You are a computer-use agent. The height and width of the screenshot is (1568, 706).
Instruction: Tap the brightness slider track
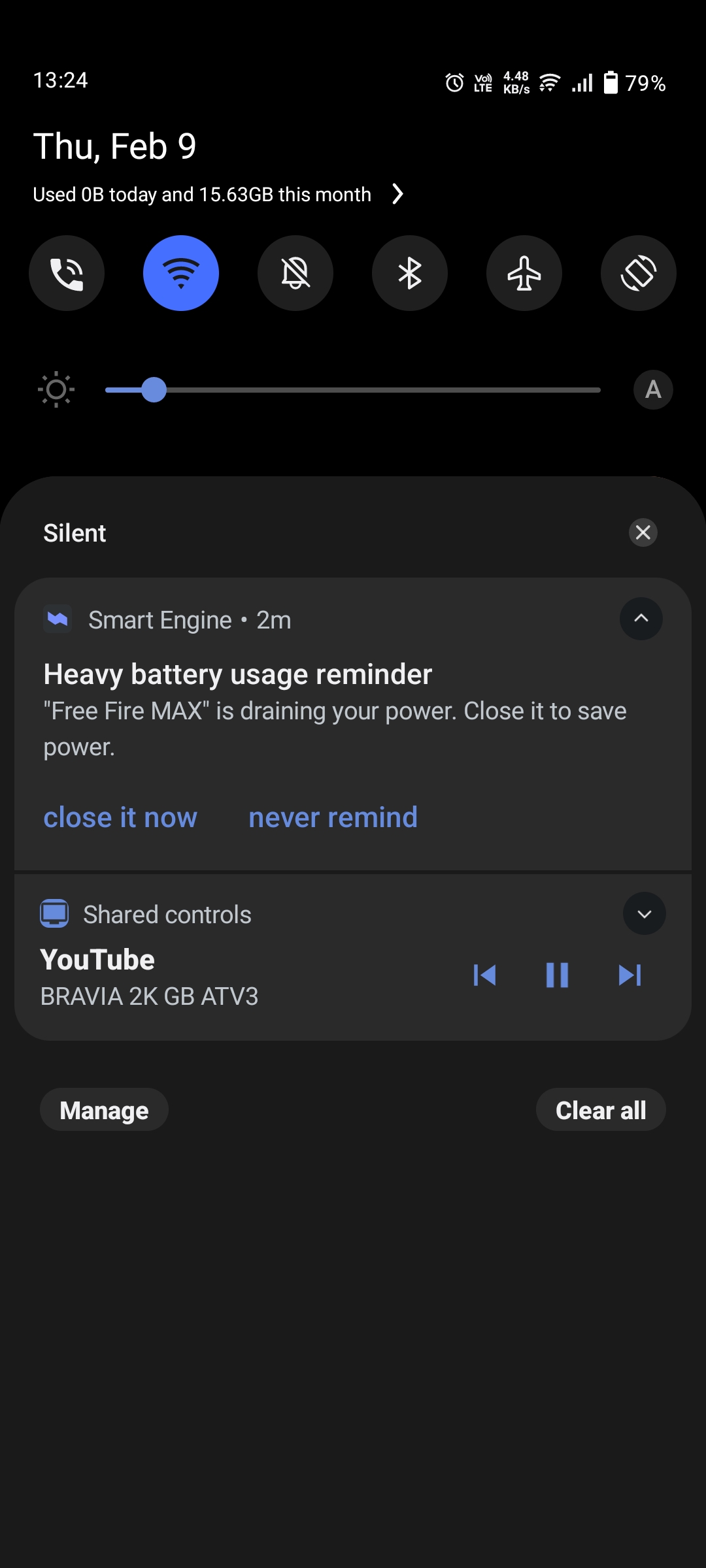[392, 390]
